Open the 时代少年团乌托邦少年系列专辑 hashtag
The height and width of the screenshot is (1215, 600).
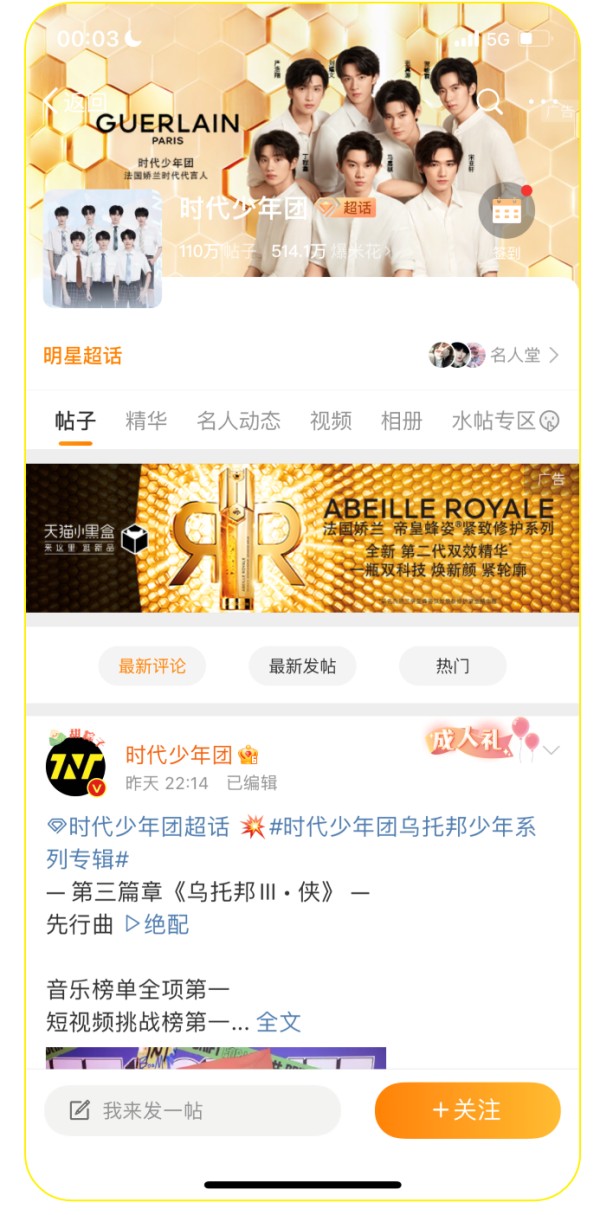(x=291, y=842)
